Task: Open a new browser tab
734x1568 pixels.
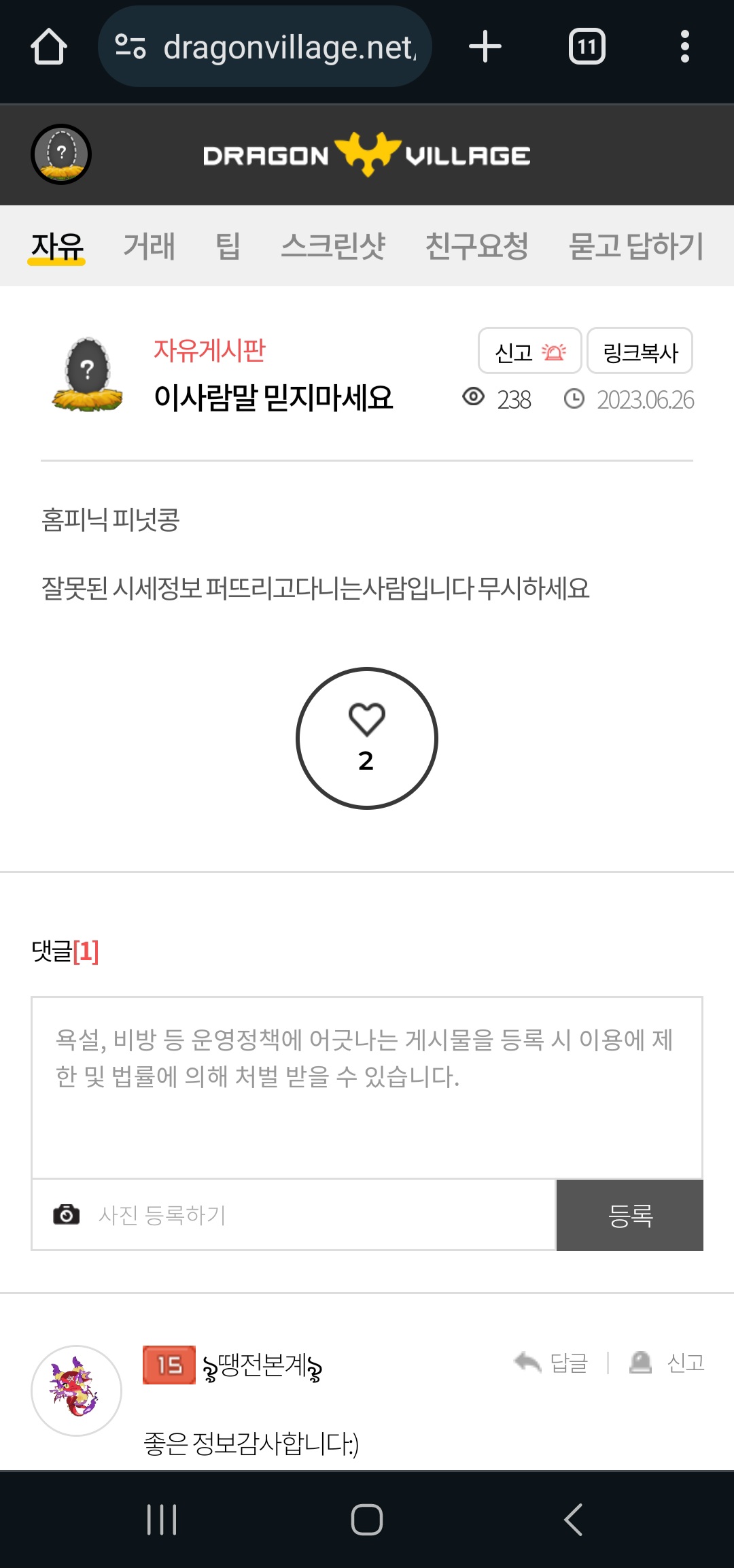Action: (x=485, y=47)
